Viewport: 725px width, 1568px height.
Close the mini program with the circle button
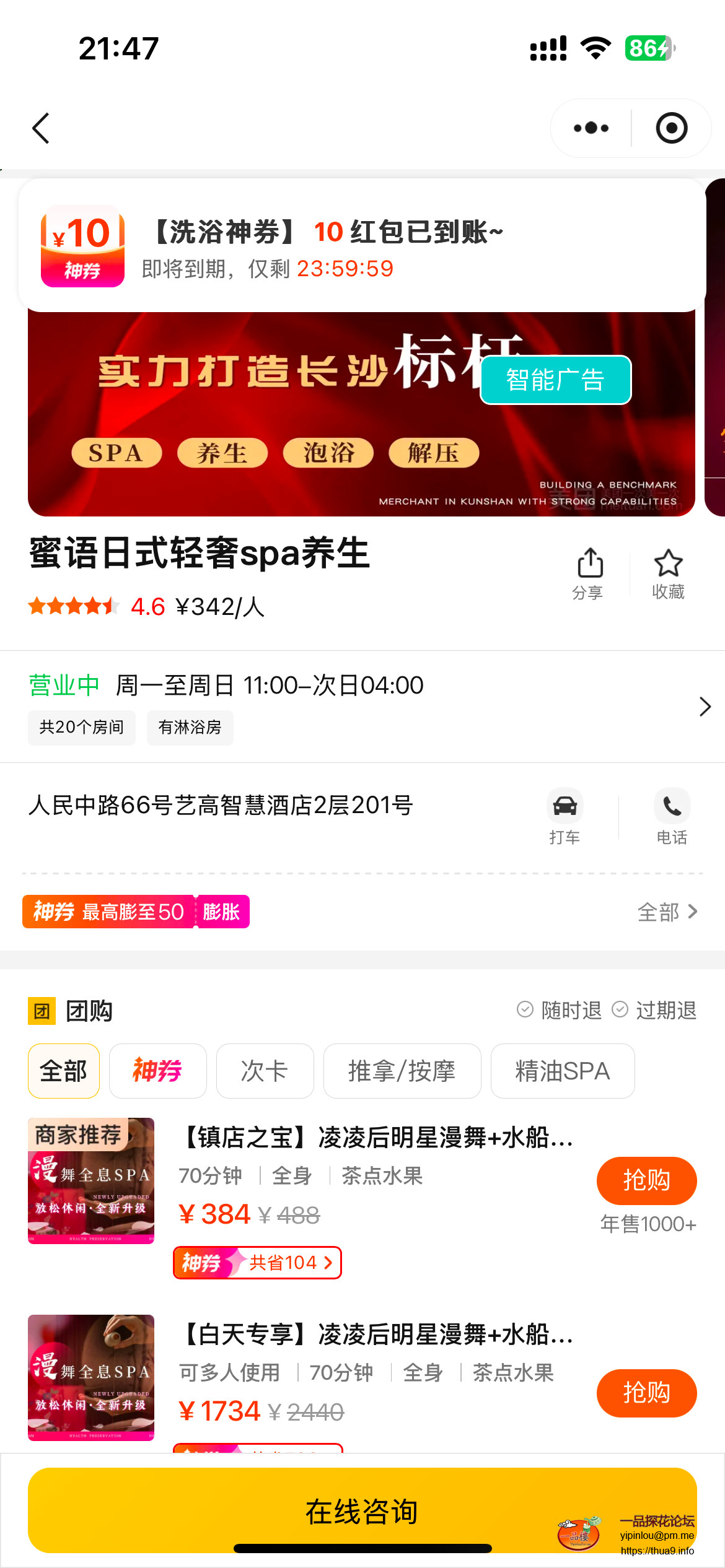[671, 128]
